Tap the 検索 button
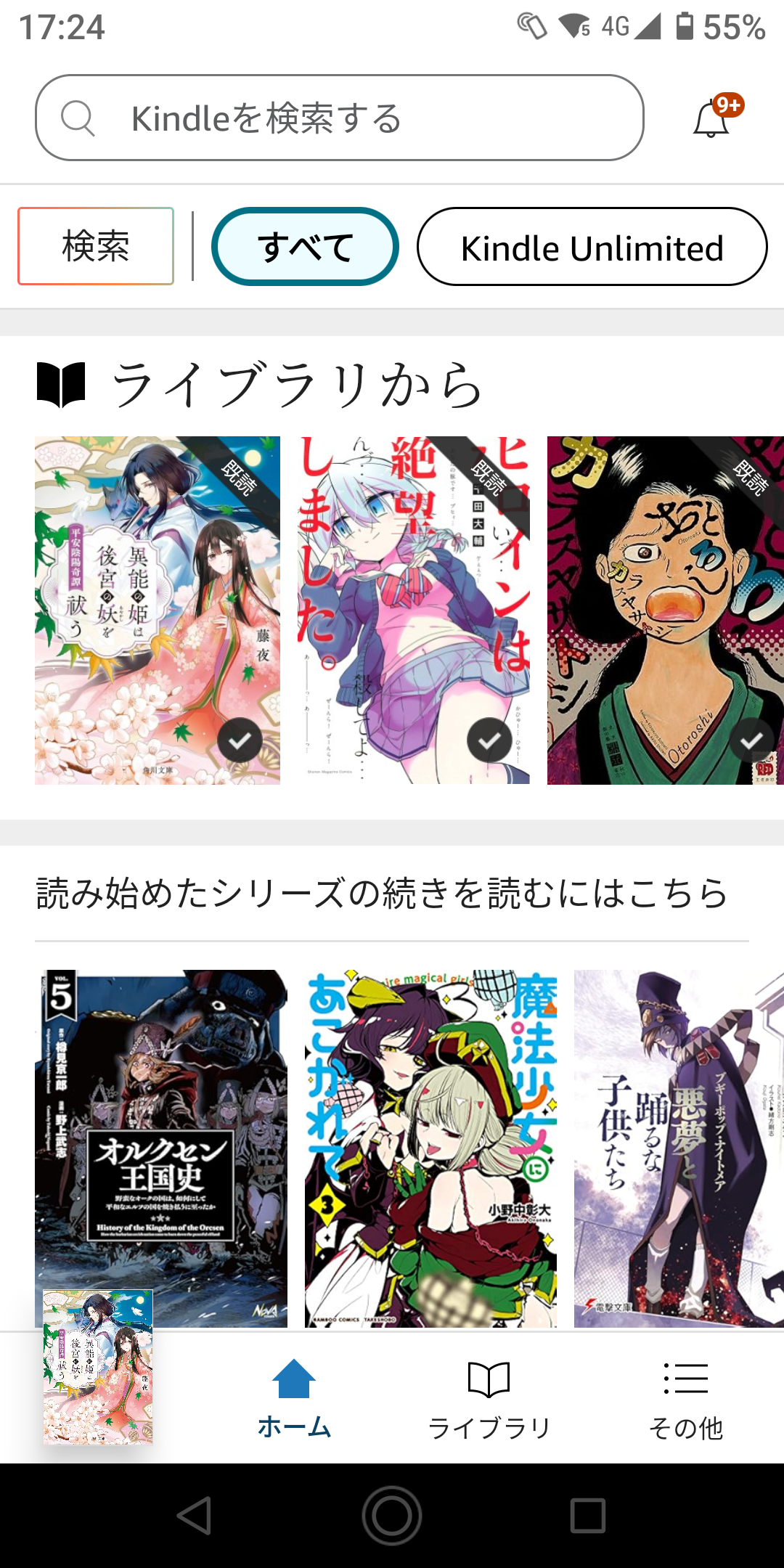This screenshot has height=1568, width=784. pos(96,247)
